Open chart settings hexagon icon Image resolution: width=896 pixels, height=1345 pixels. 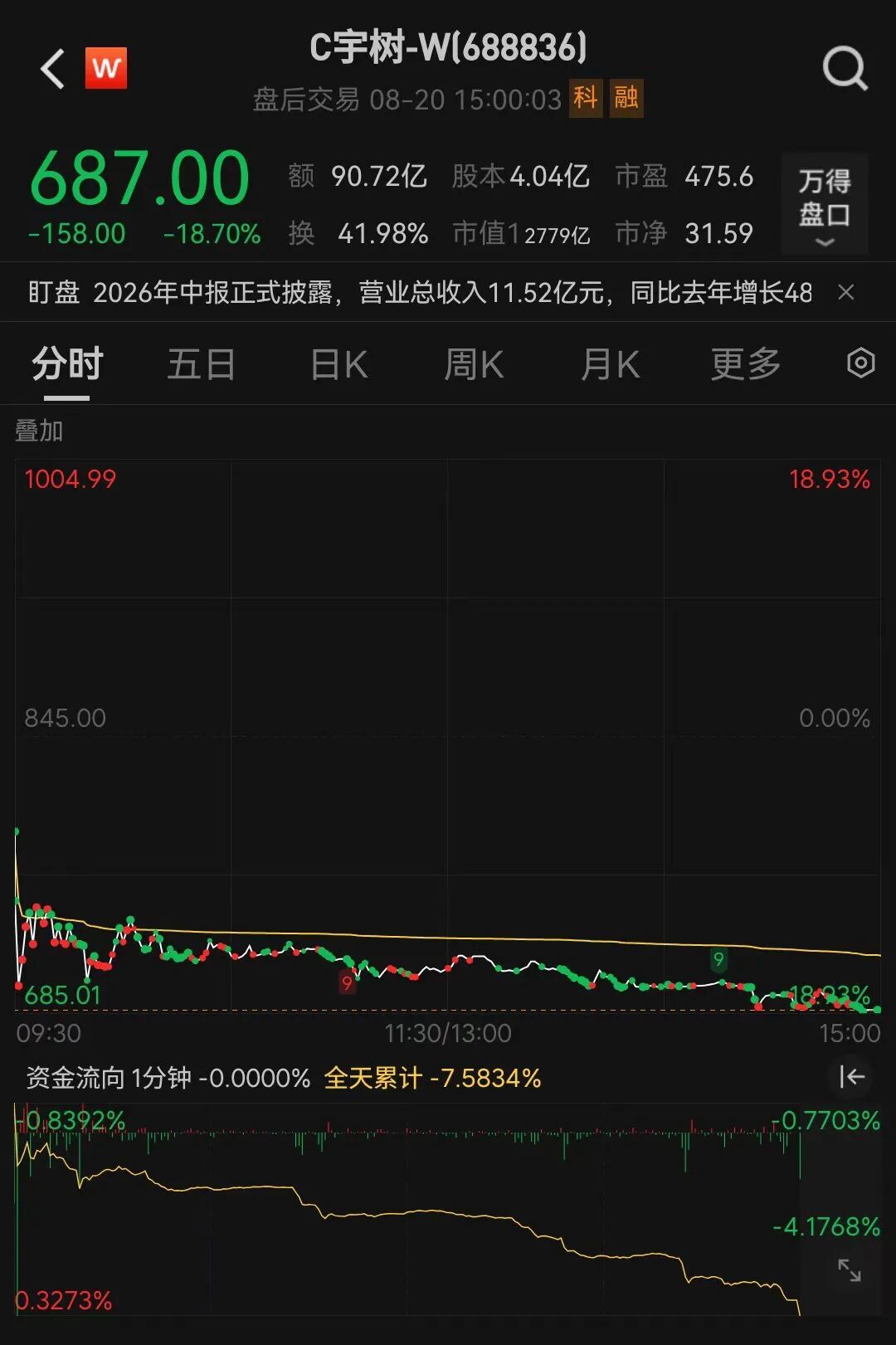(860, 363)
